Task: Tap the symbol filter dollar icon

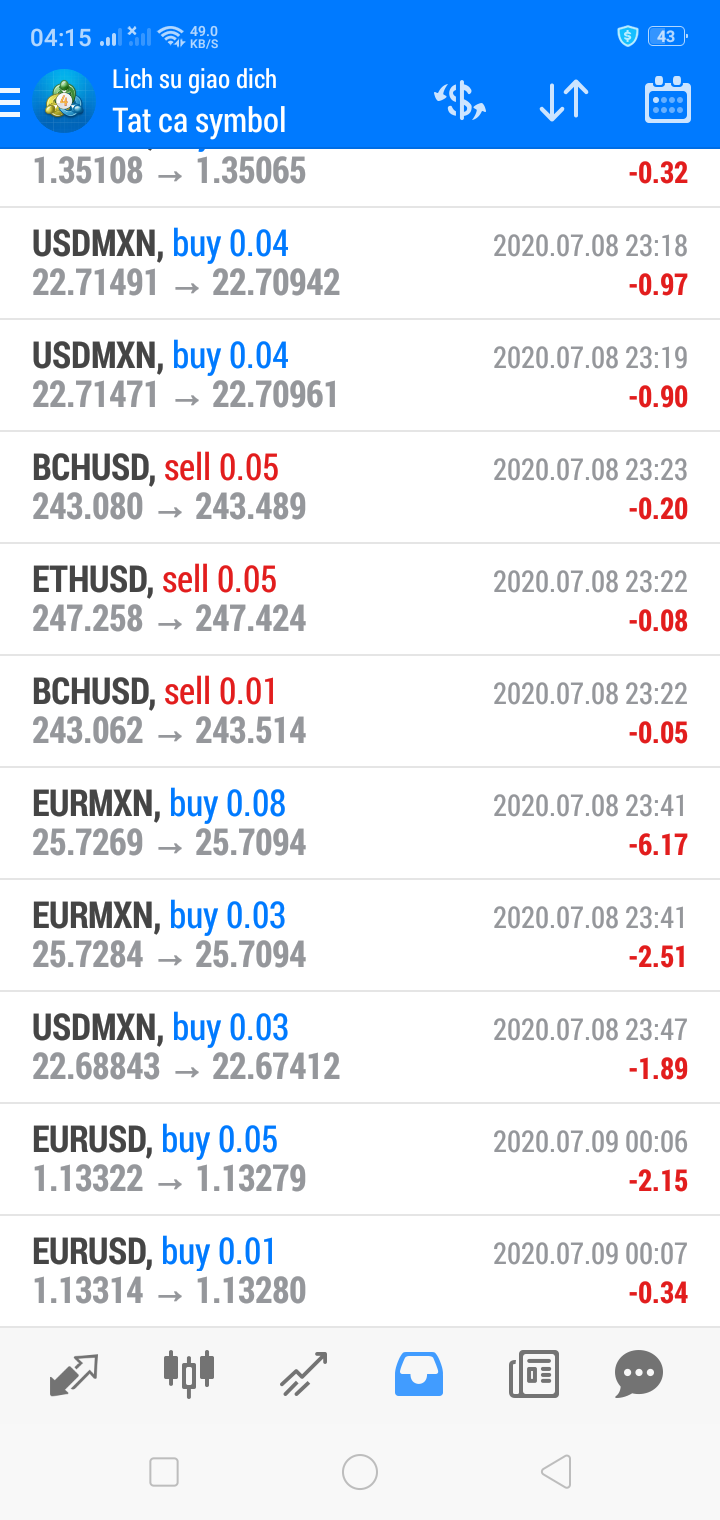Action: [460, 101]
